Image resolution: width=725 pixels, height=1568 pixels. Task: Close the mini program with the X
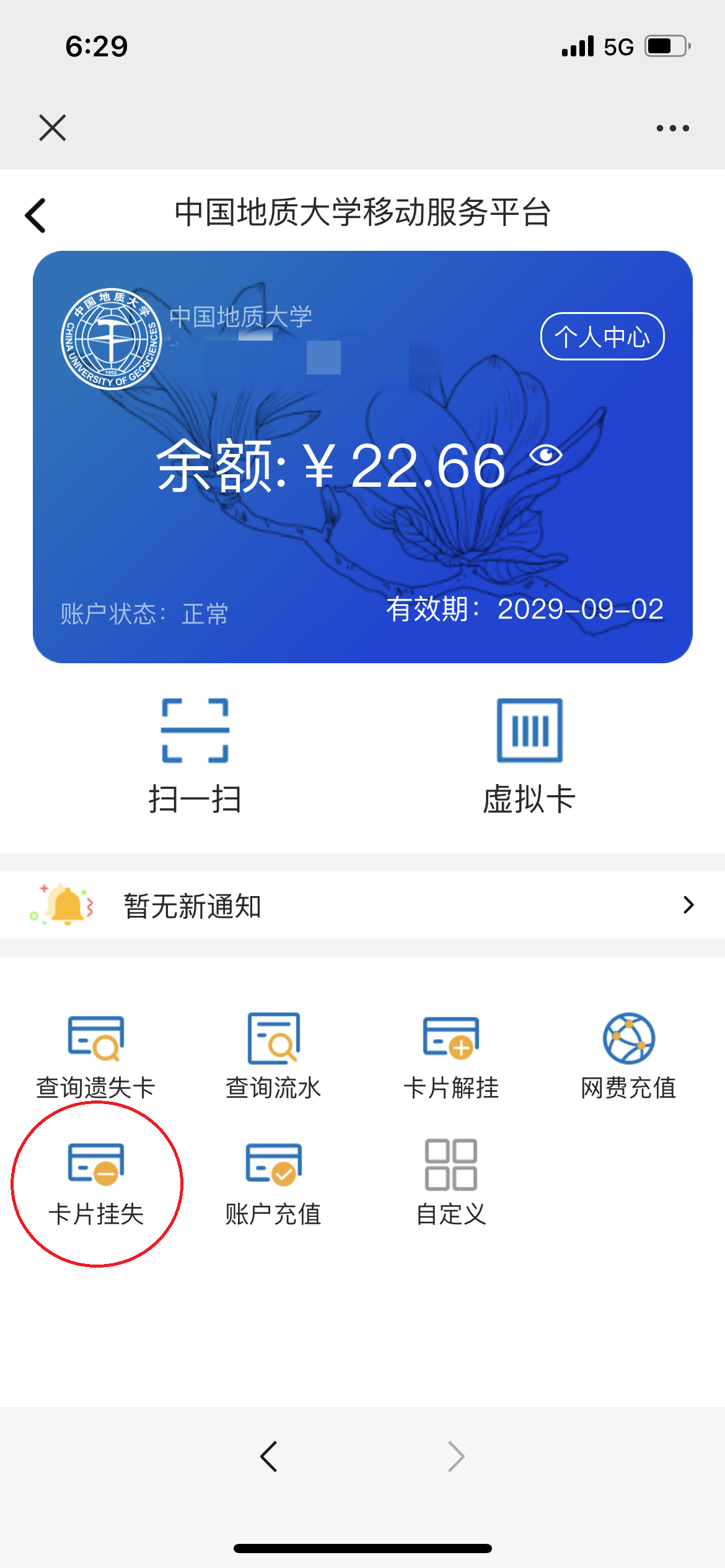[53, 128]
